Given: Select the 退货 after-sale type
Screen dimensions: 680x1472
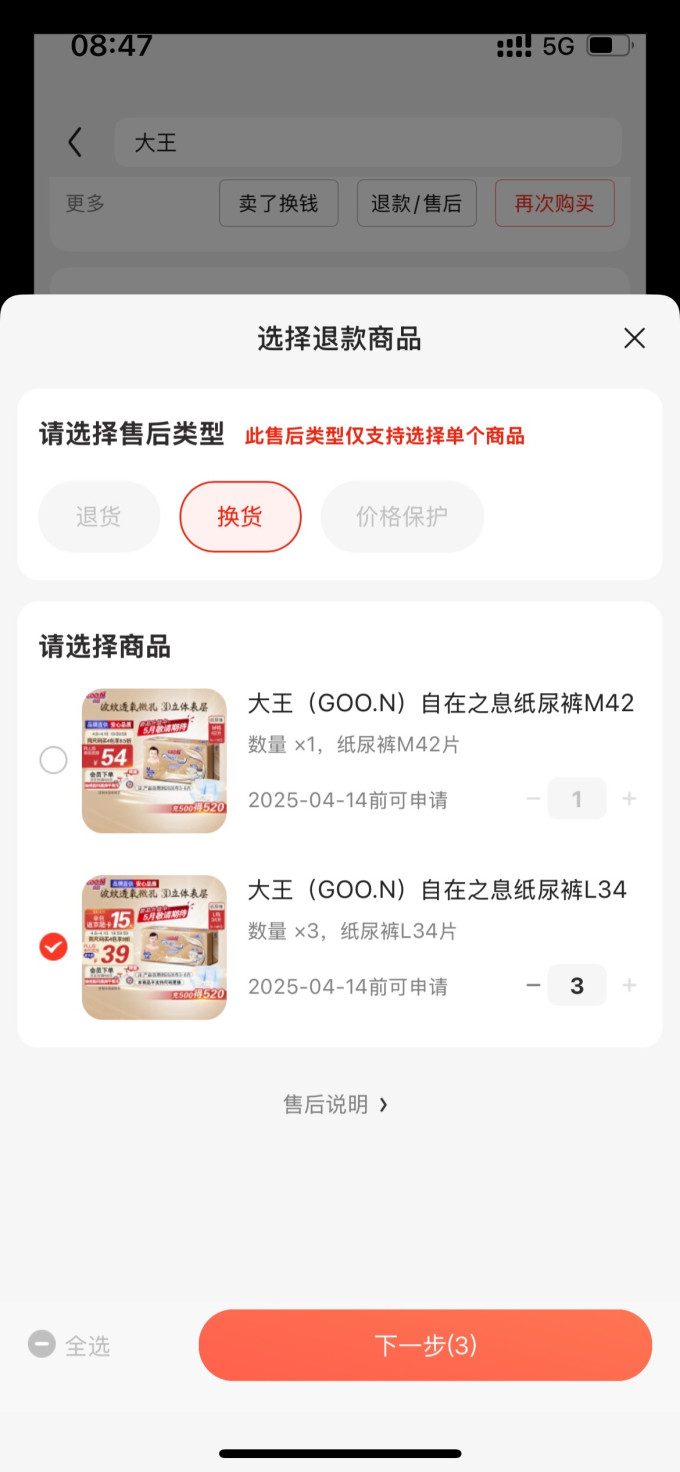Looking at the screenshot, I should pos(99,517).
